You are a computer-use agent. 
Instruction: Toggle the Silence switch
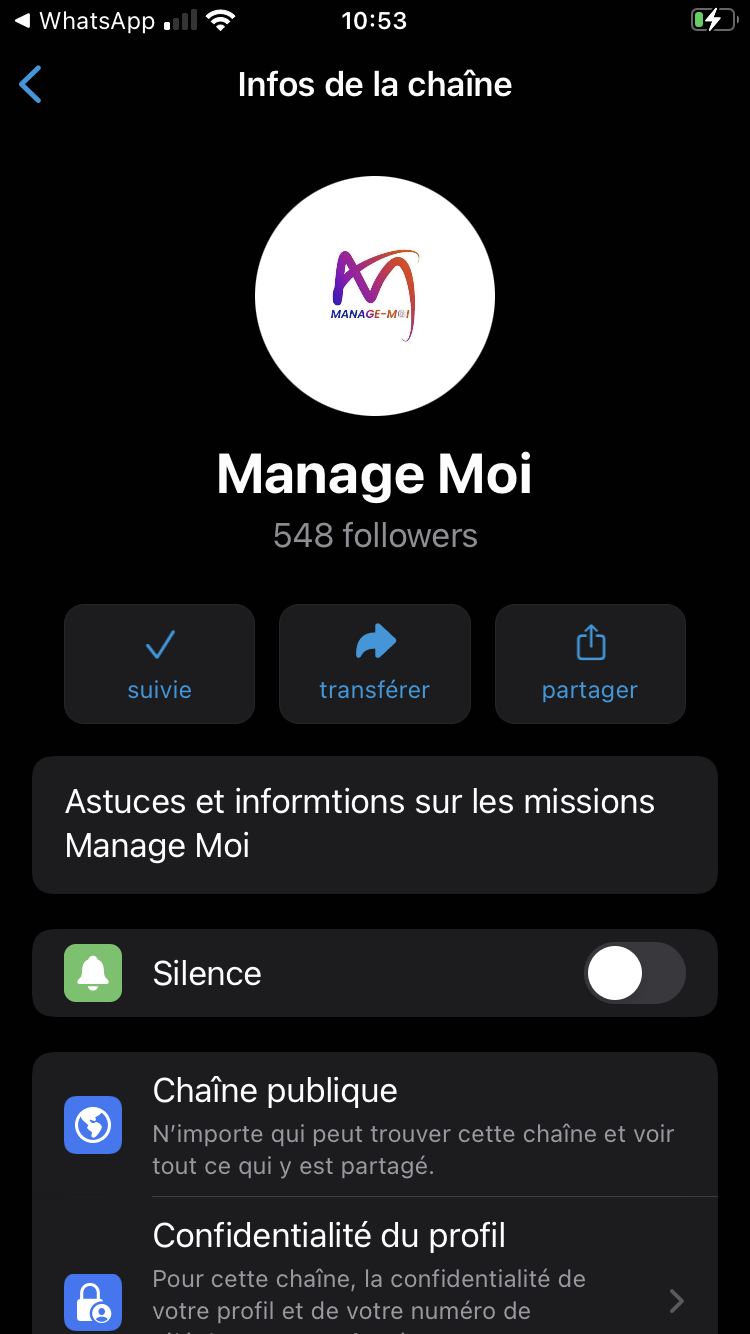coord(635,973)
